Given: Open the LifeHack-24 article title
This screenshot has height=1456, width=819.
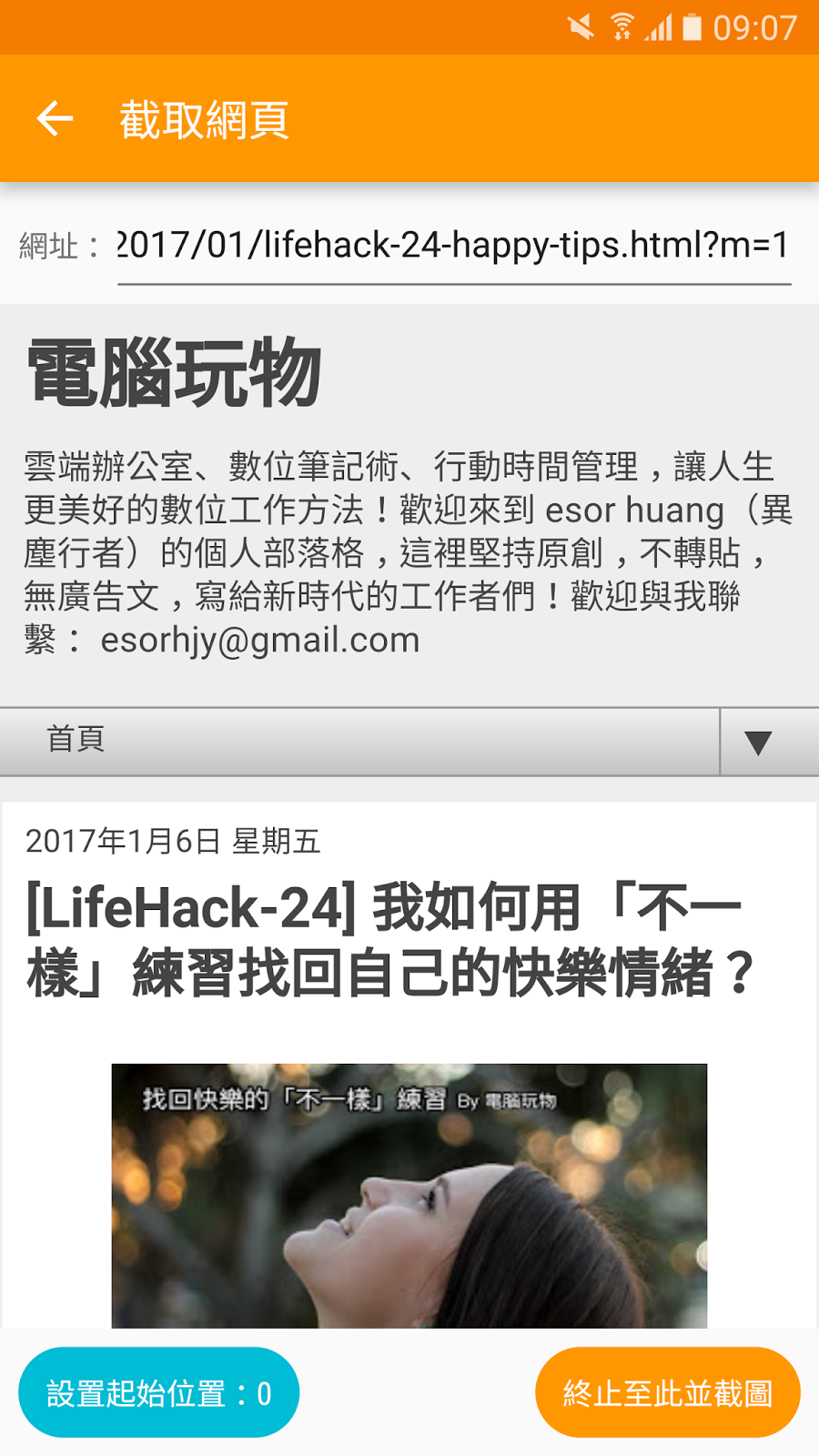Looking at the screenshot, I should (391, 939).
